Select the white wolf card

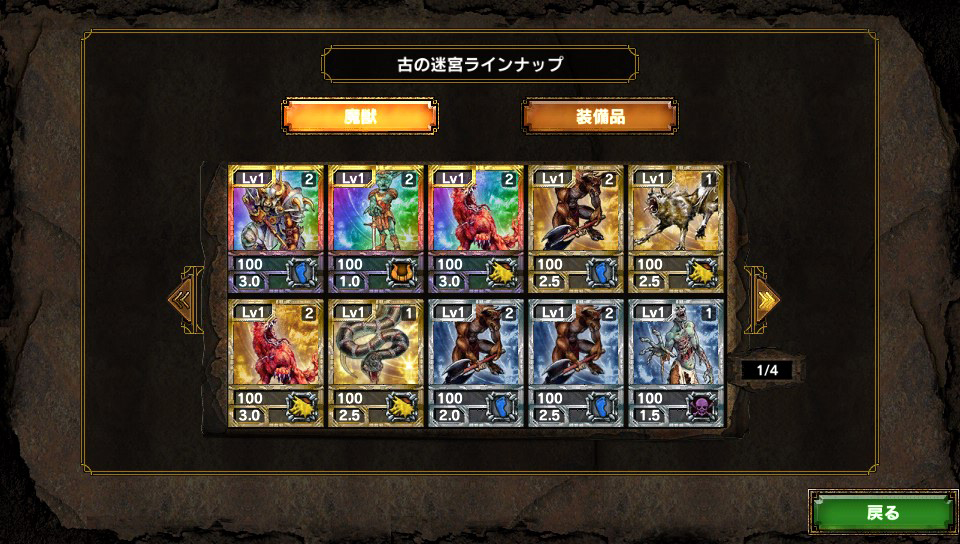pyautogui.click(x=675, y=228)
